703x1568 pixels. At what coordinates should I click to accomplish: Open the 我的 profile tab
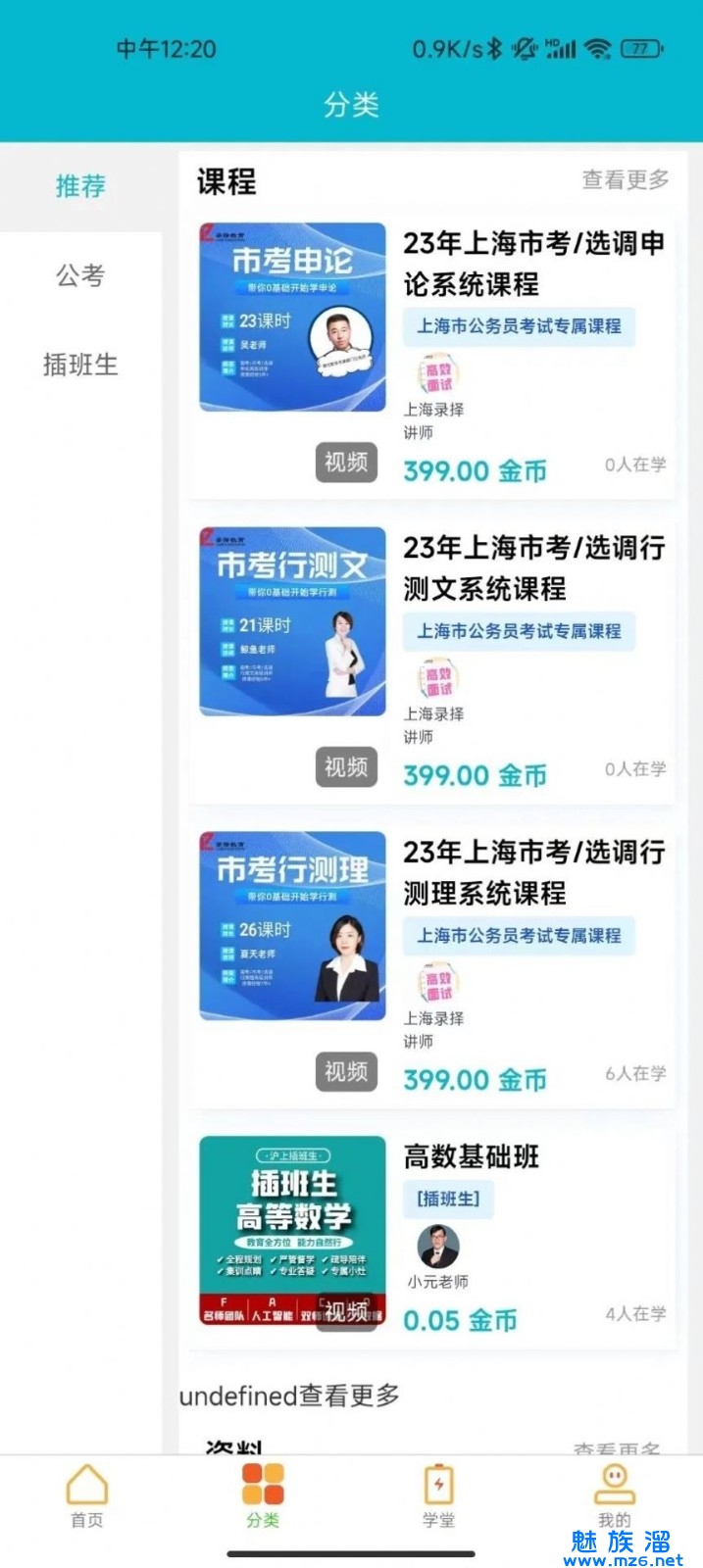coord(614,1496)
